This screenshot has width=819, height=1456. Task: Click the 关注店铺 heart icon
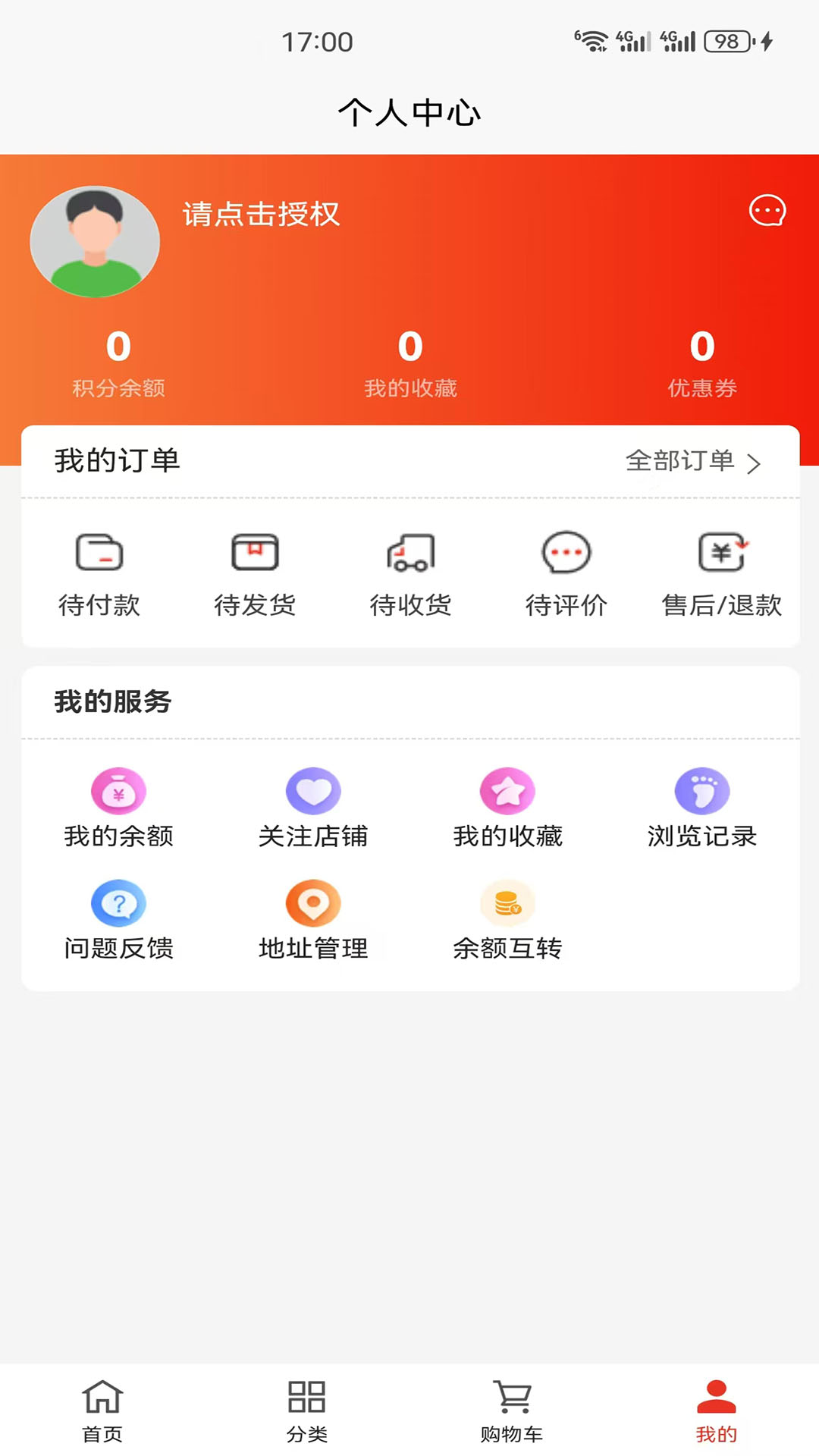coord(313,791)
